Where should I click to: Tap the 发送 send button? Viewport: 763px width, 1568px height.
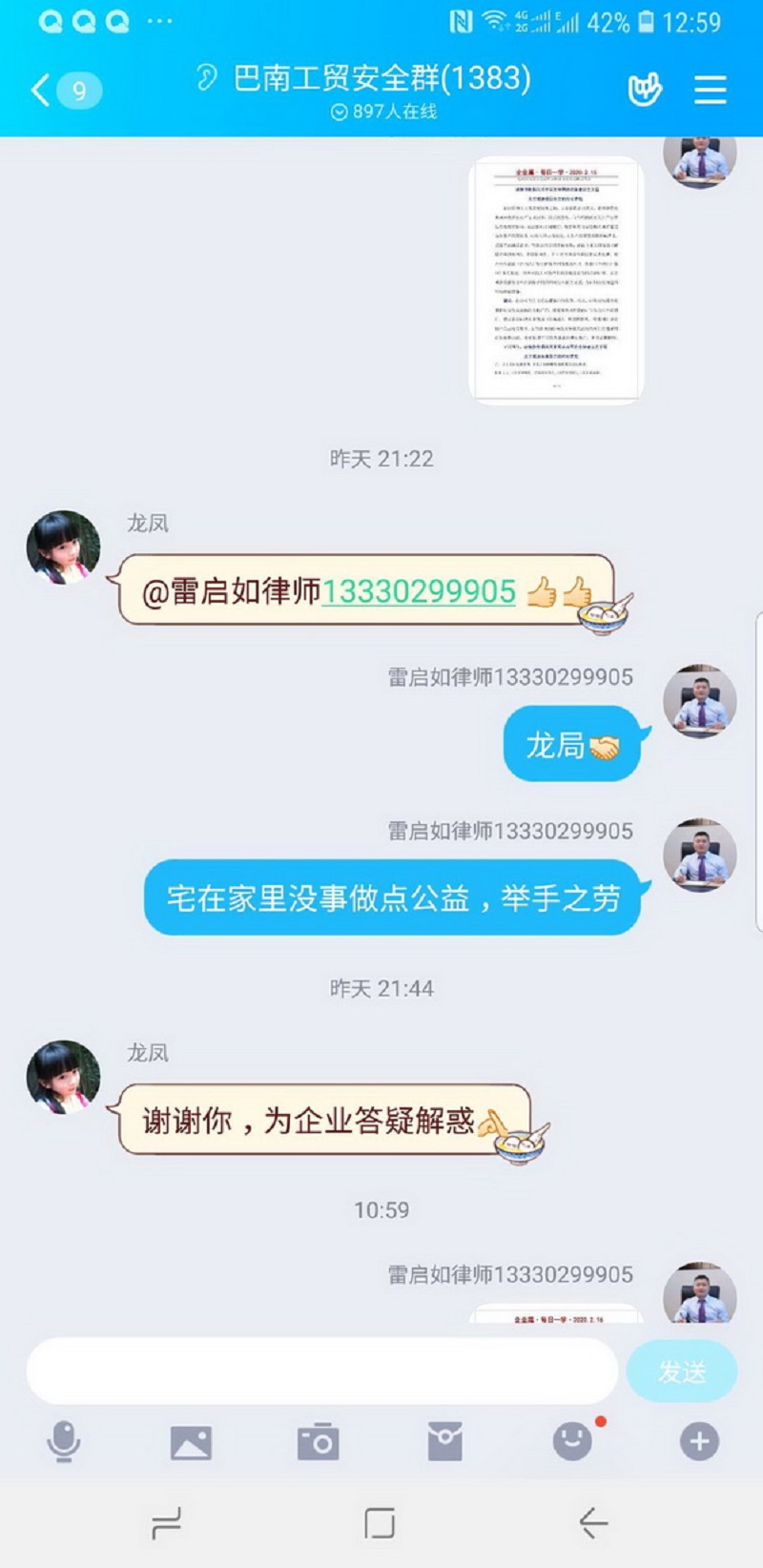click(x=681, y=1371)
